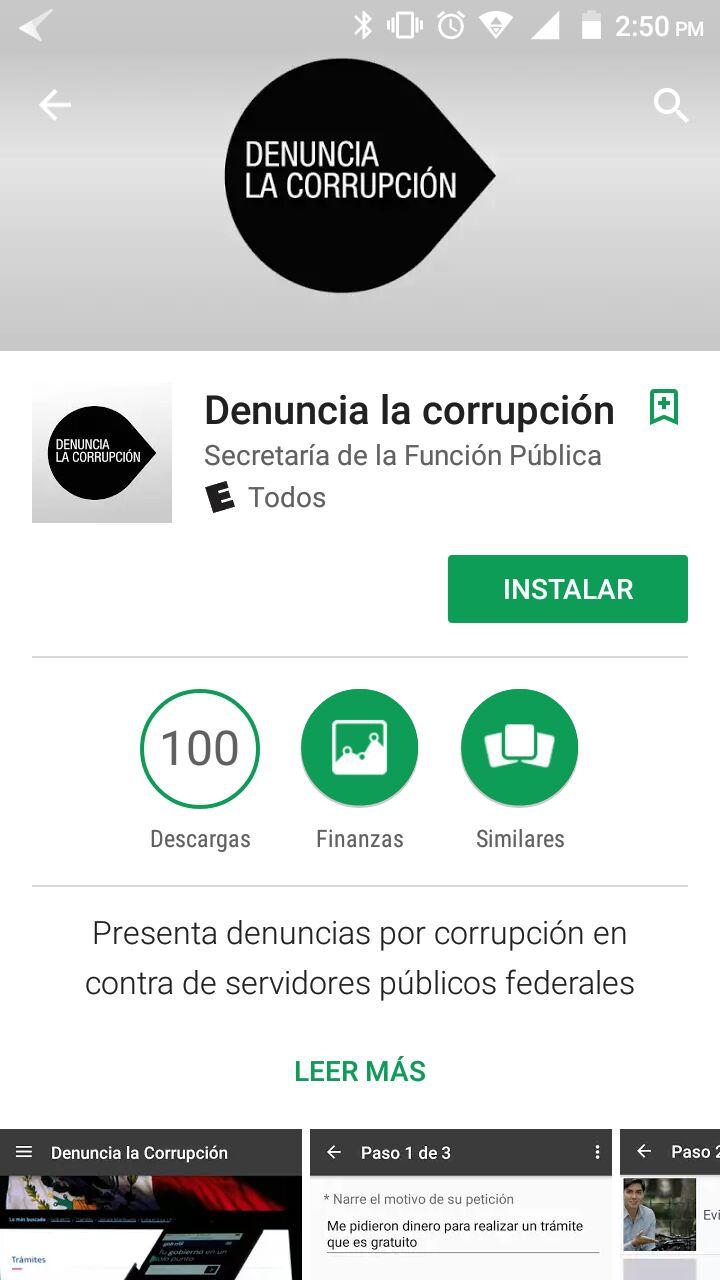Screen dimensions: 720x1280
Task: Open the Finanzas category icon
Action: [x=359, y=747]
